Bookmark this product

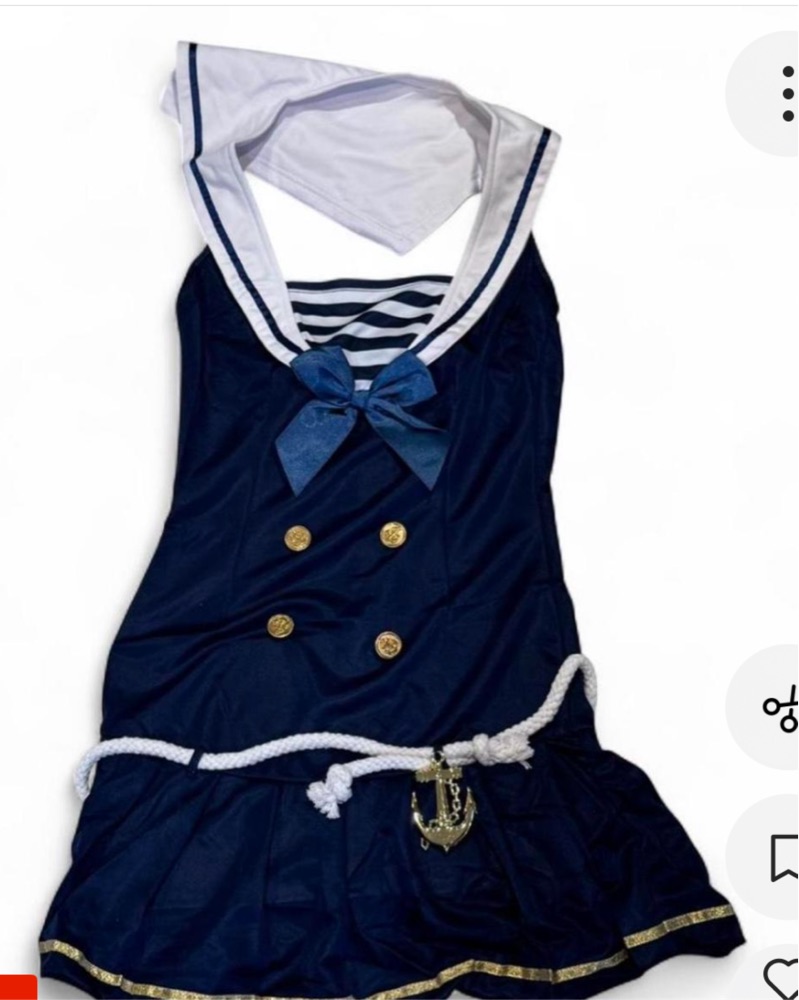coord(784,858)
